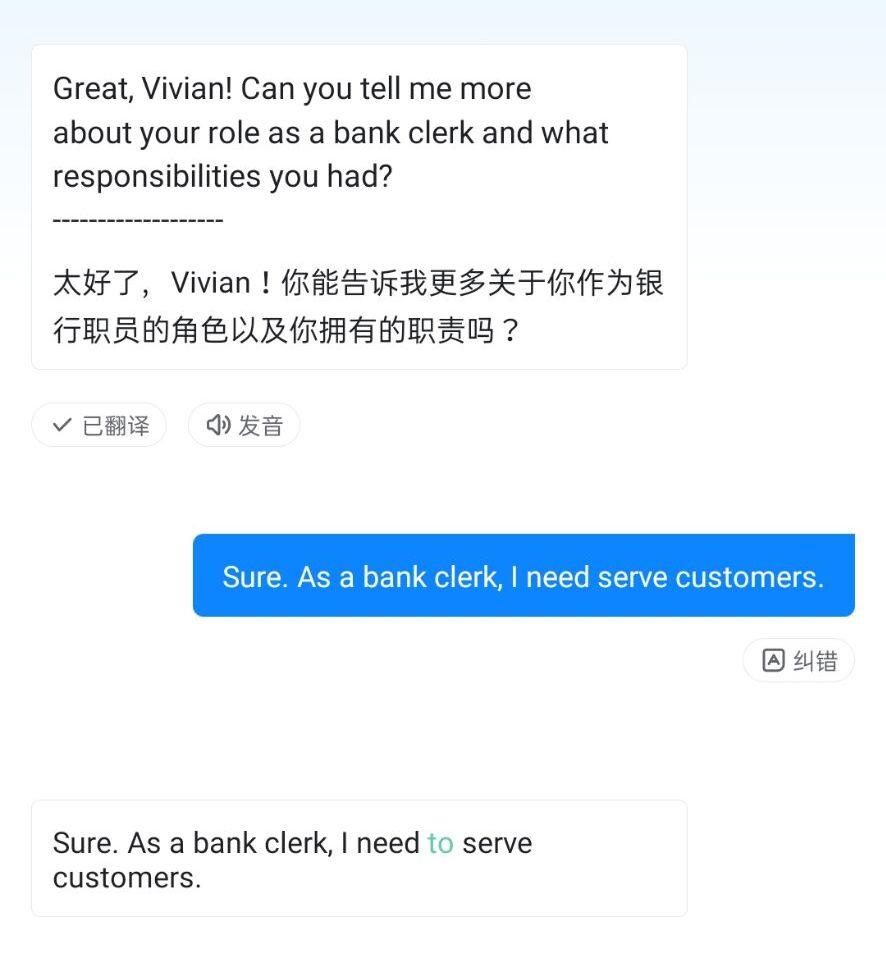Play pronunciation with 发音 button
The image size is (886, 955).
[244, 425]
